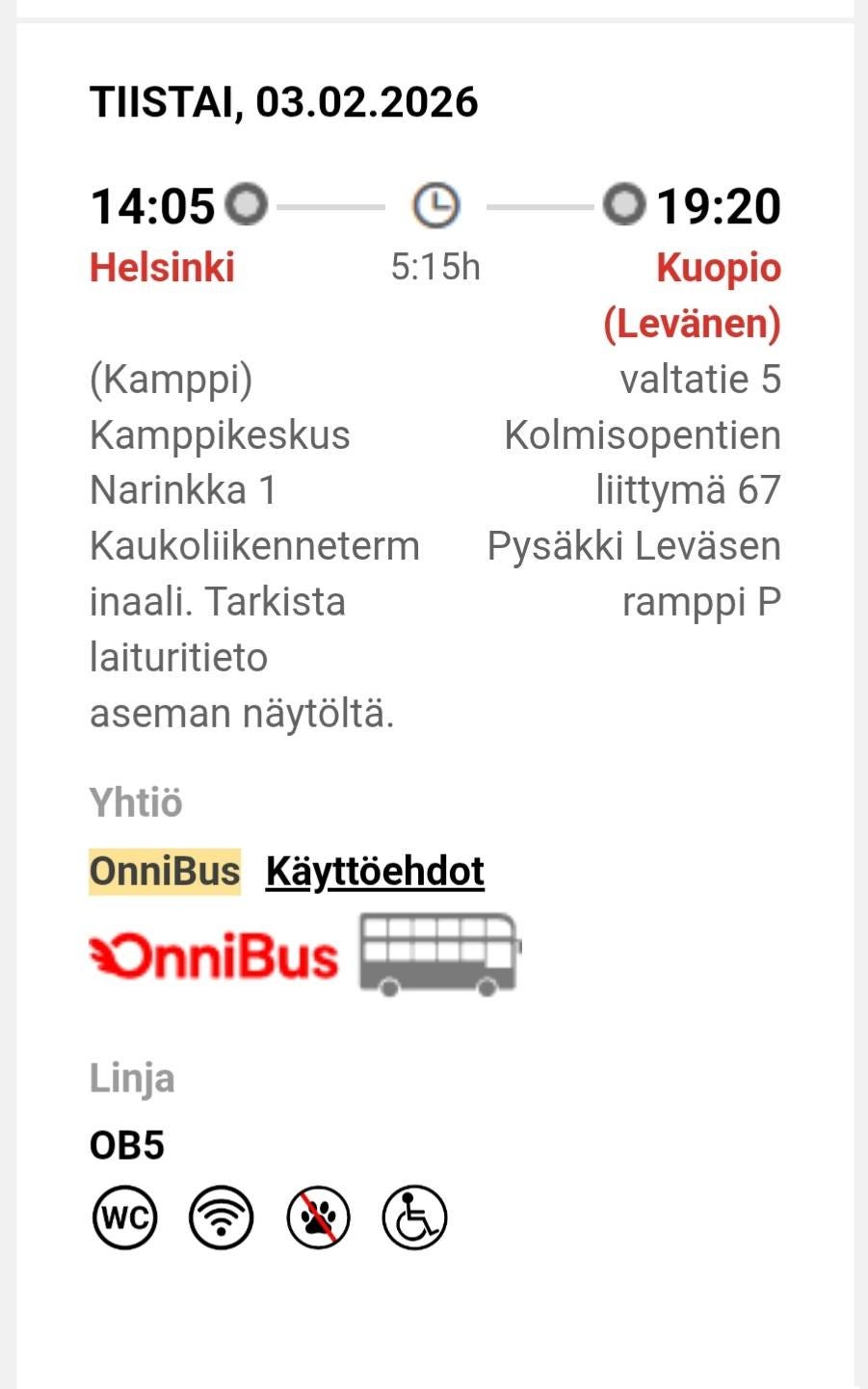The height and width of the screenshot is (1389, 868).
Task: Click the OB5 line number
Action: click(127, 1145)
